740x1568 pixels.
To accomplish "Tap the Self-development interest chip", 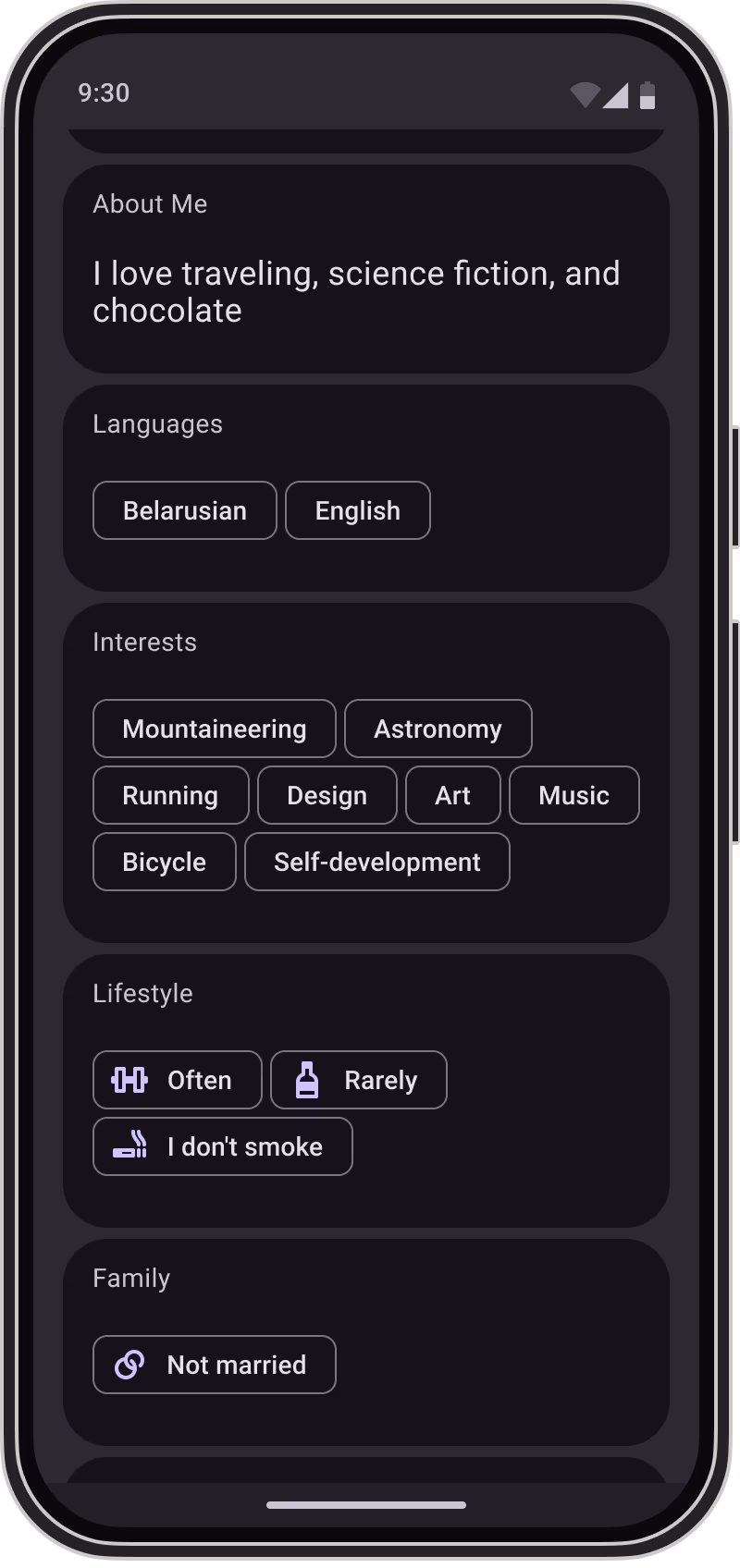I will 377,862.
